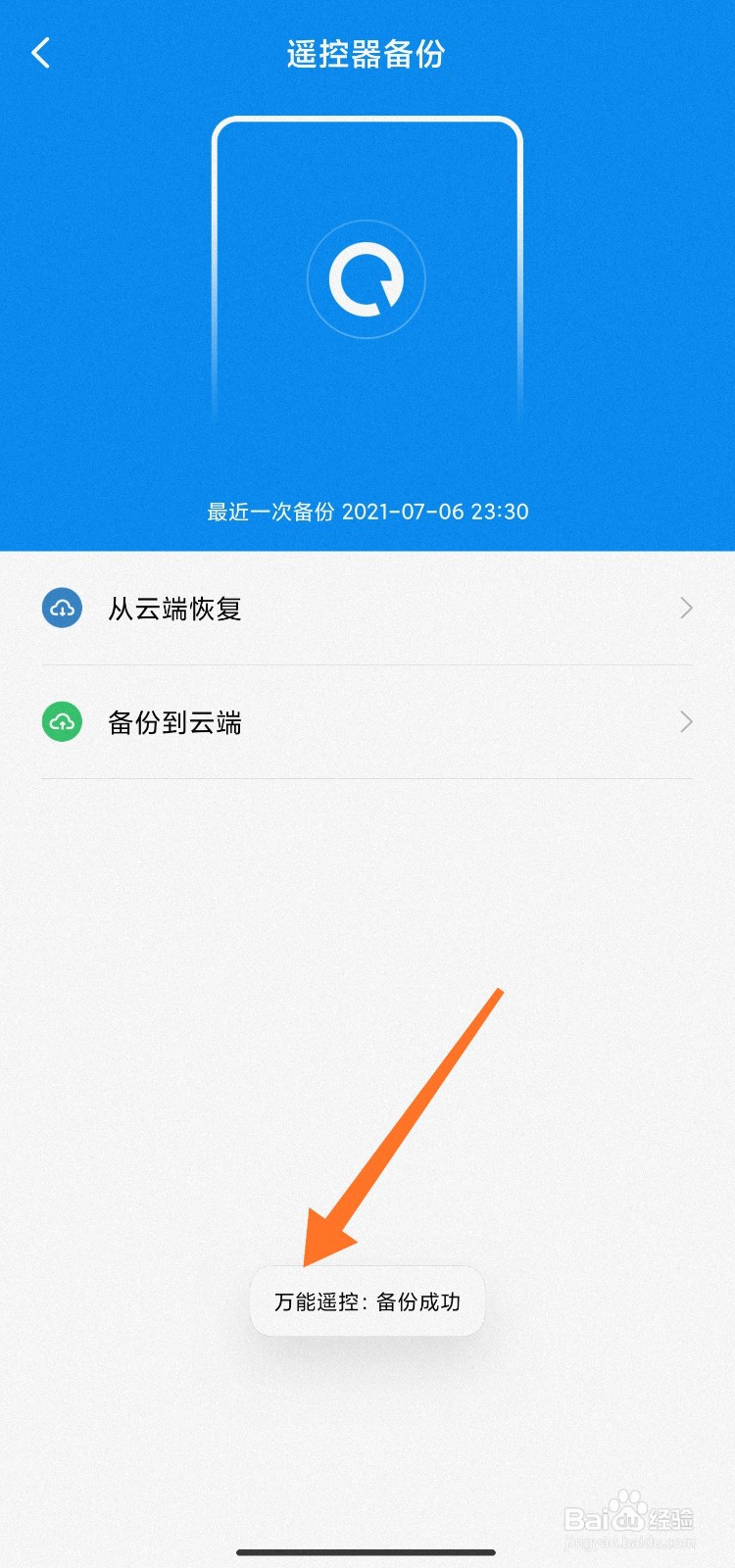Screen dimensions: 735x1568
Task: Tap the green cloud icon beside 备份到云端
Action: point(62,722)
